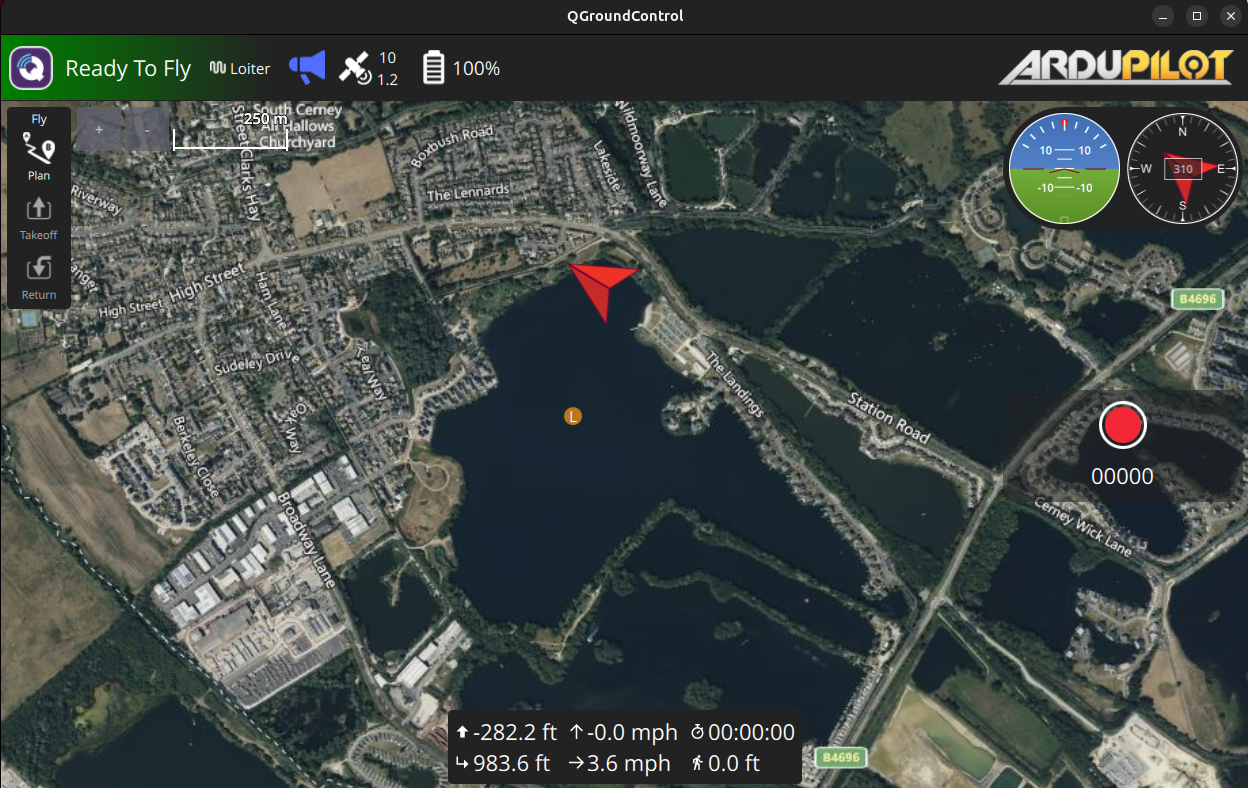Change the Loiter flight mode

point(240,69)
